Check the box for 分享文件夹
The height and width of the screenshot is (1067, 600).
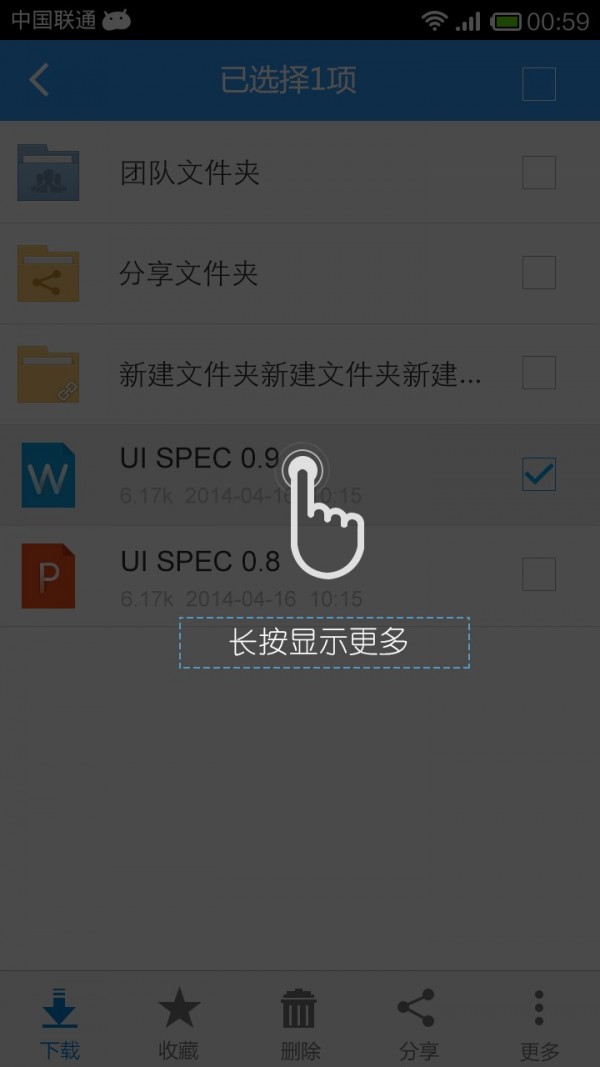(539, 272)
